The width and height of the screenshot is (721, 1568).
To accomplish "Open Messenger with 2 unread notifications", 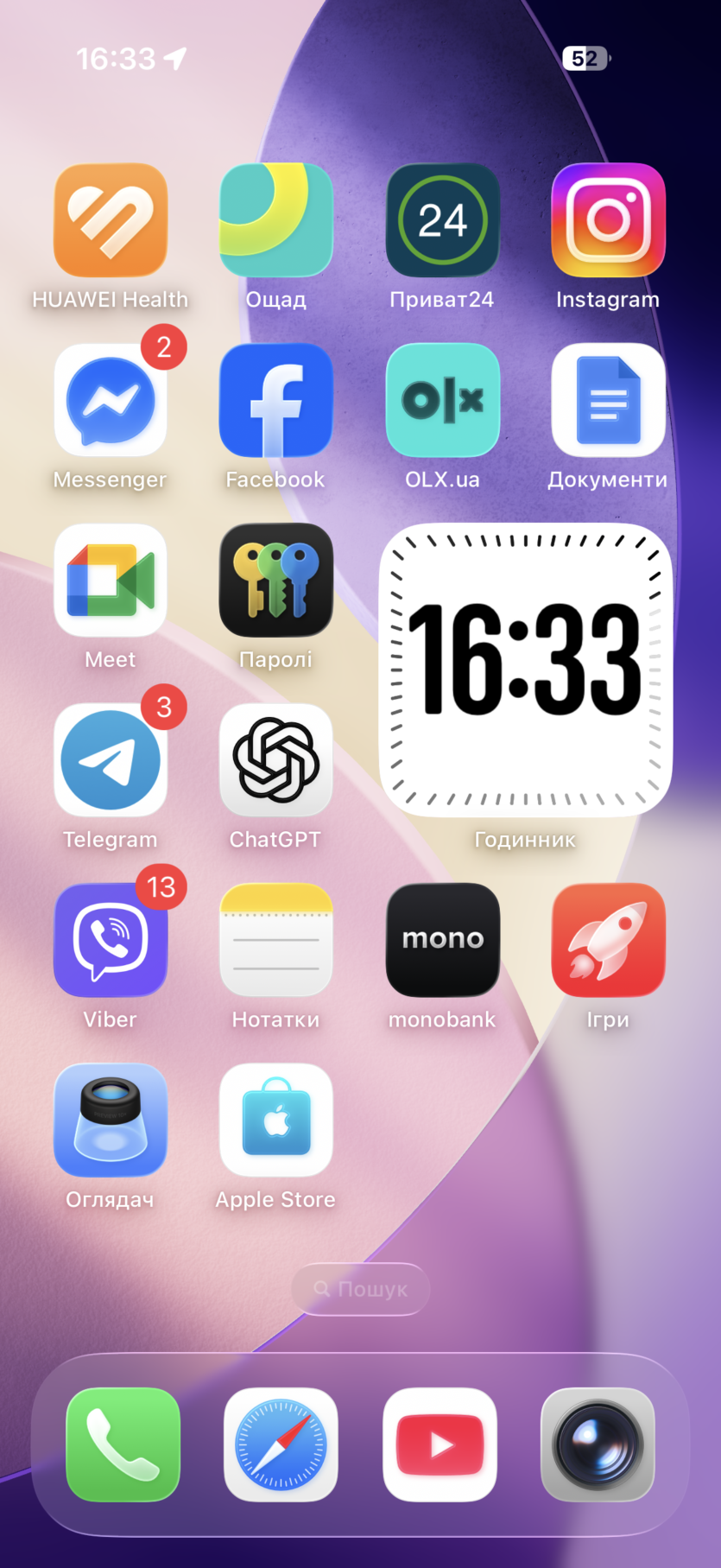I will pyautogui.click(x=111, y=400).
